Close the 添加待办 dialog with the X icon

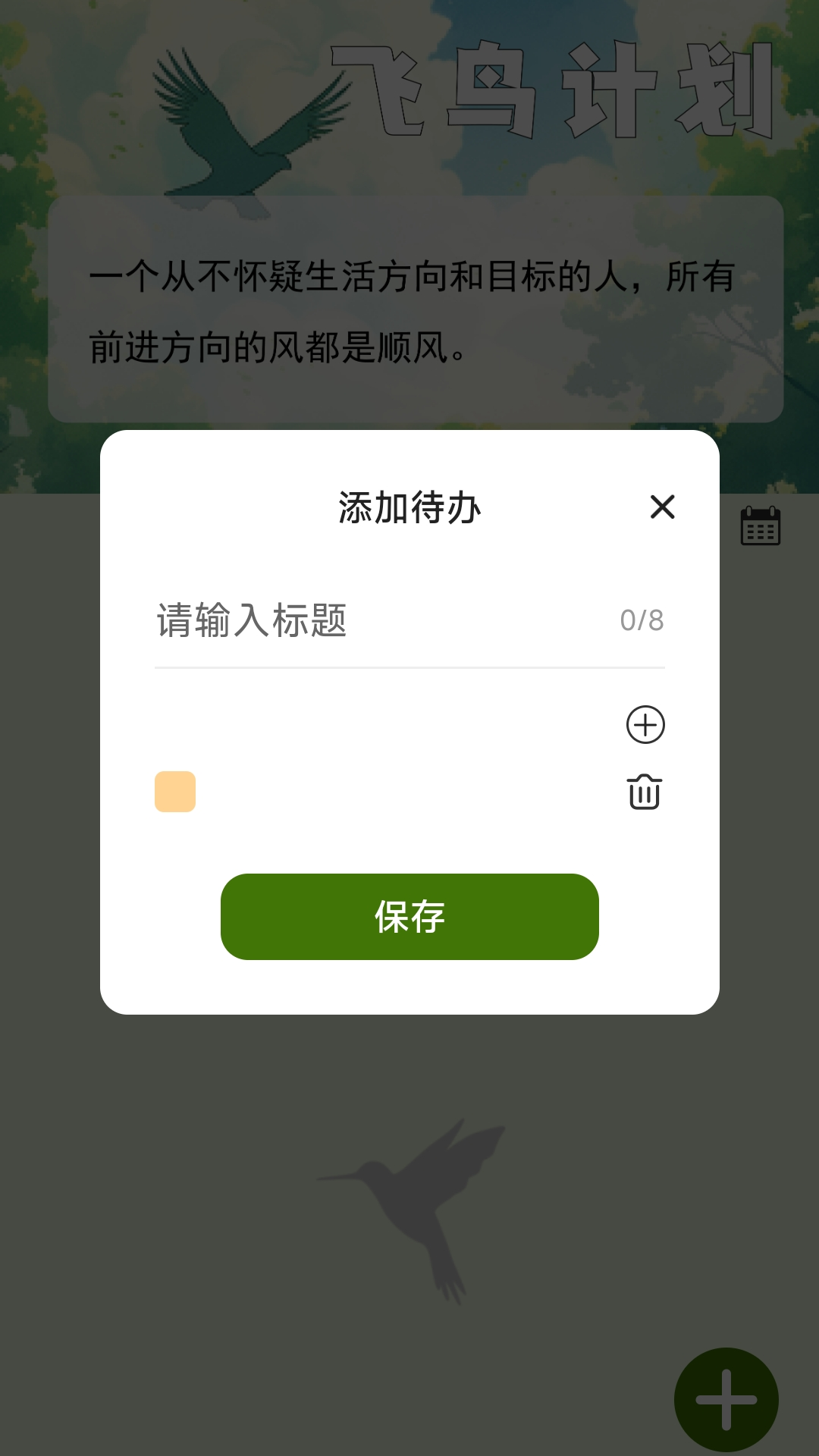tap(661, 508)
